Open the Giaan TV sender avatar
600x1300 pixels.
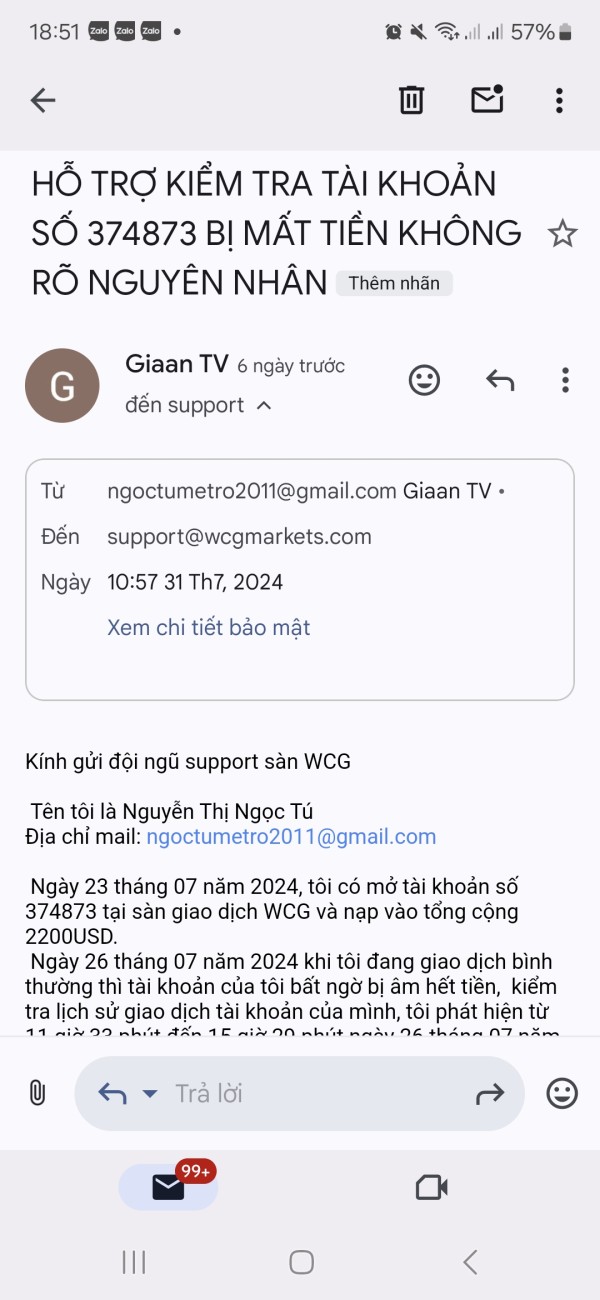[62, 386]
